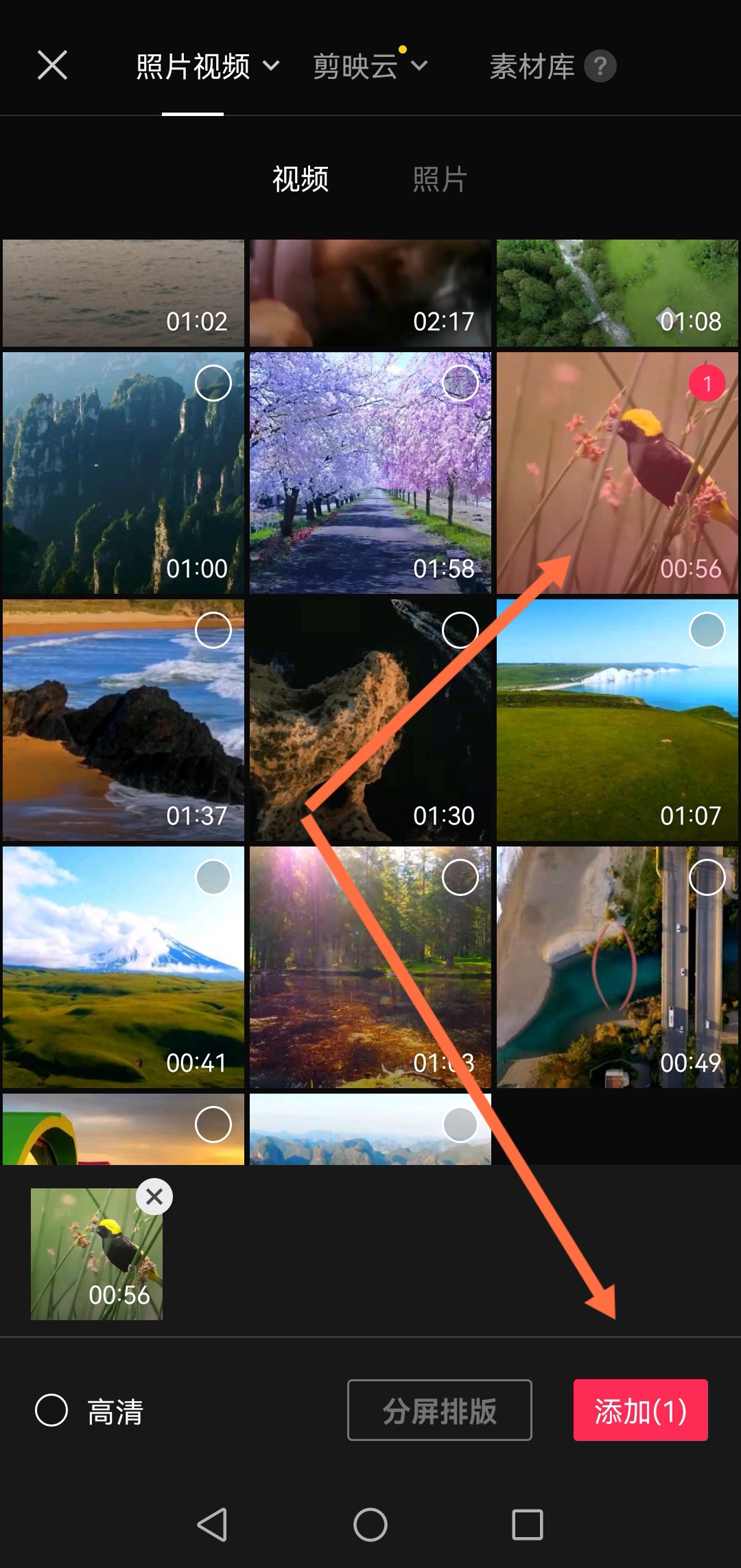
Task: Tap the 分屏排版 button
Action: pos(440,1410)
